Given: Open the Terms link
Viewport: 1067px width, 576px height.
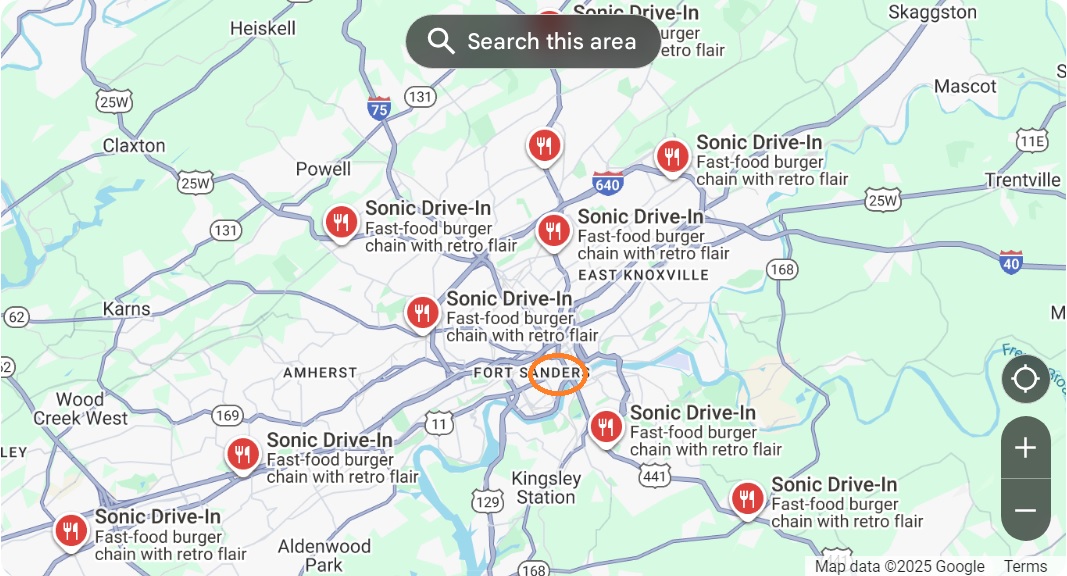Looking at the screenshot, I should [1025, 566].
